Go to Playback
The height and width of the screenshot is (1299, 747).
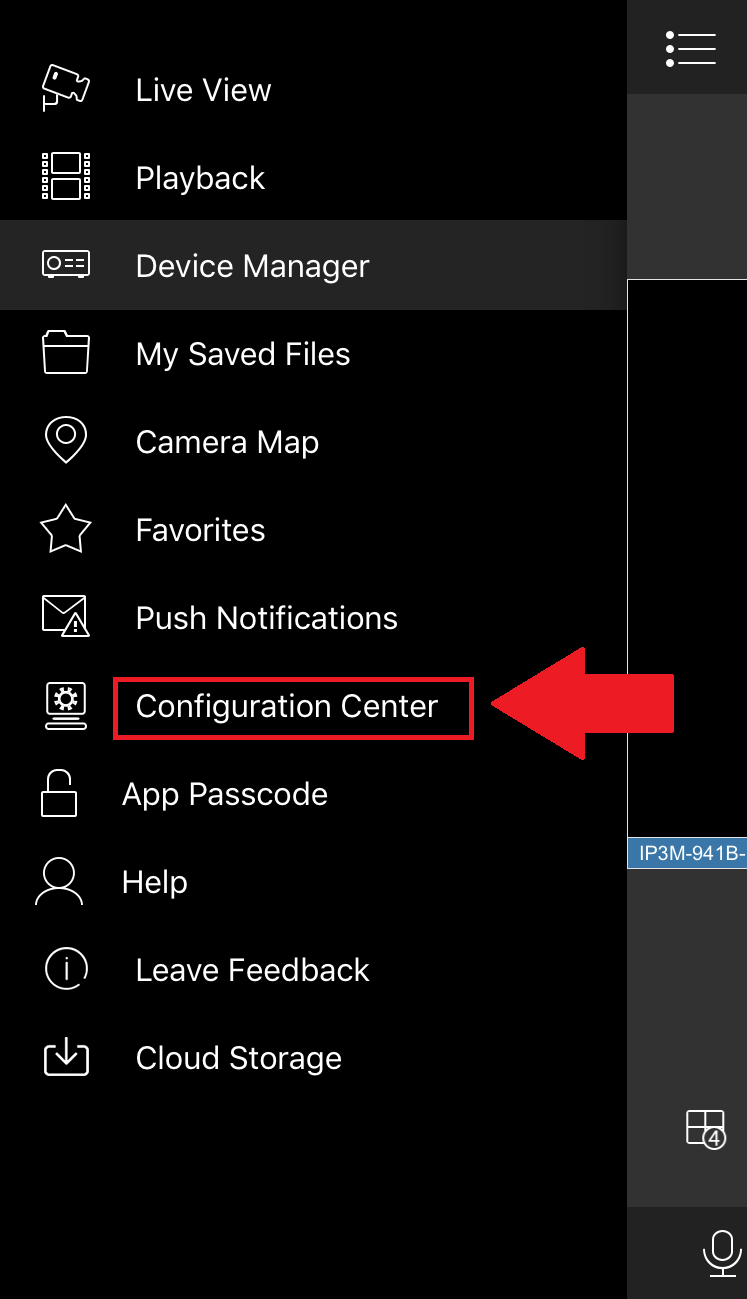point(313,178)
